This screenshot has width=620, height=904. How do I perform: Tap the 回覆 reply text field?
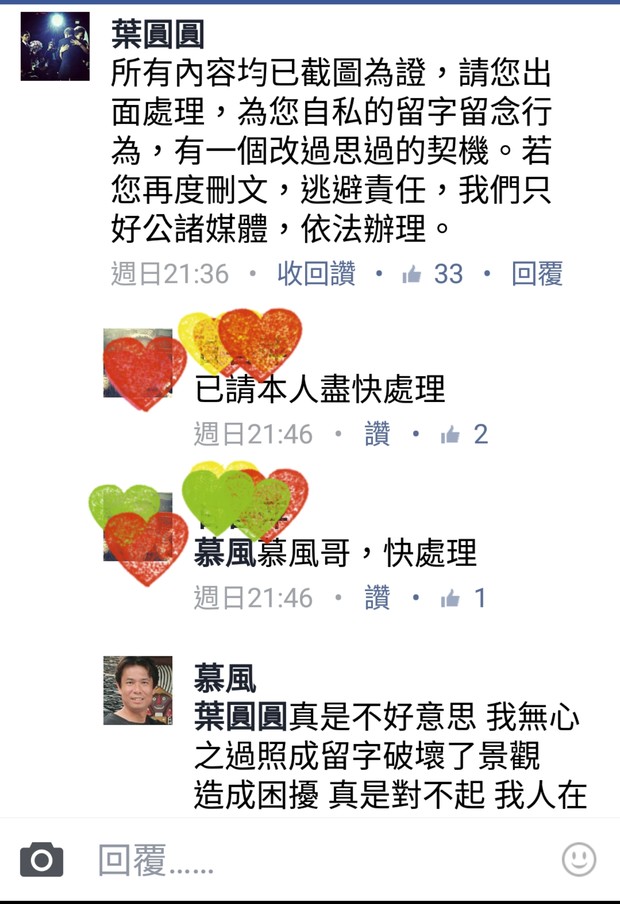pyautogui.click(x=300, y=860)
